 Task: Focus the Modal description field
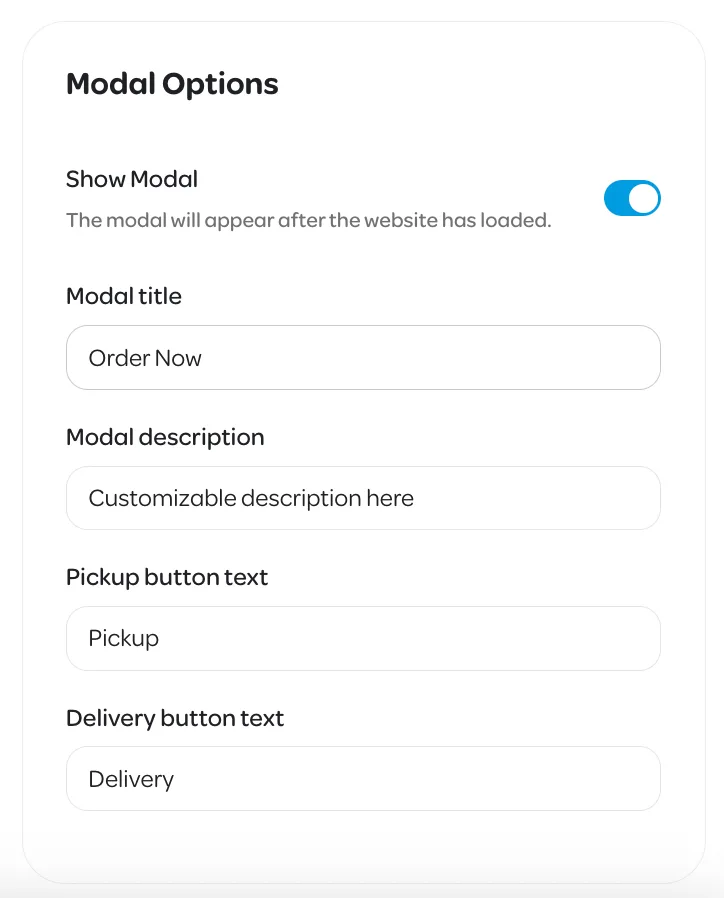[x=363, y=498]
